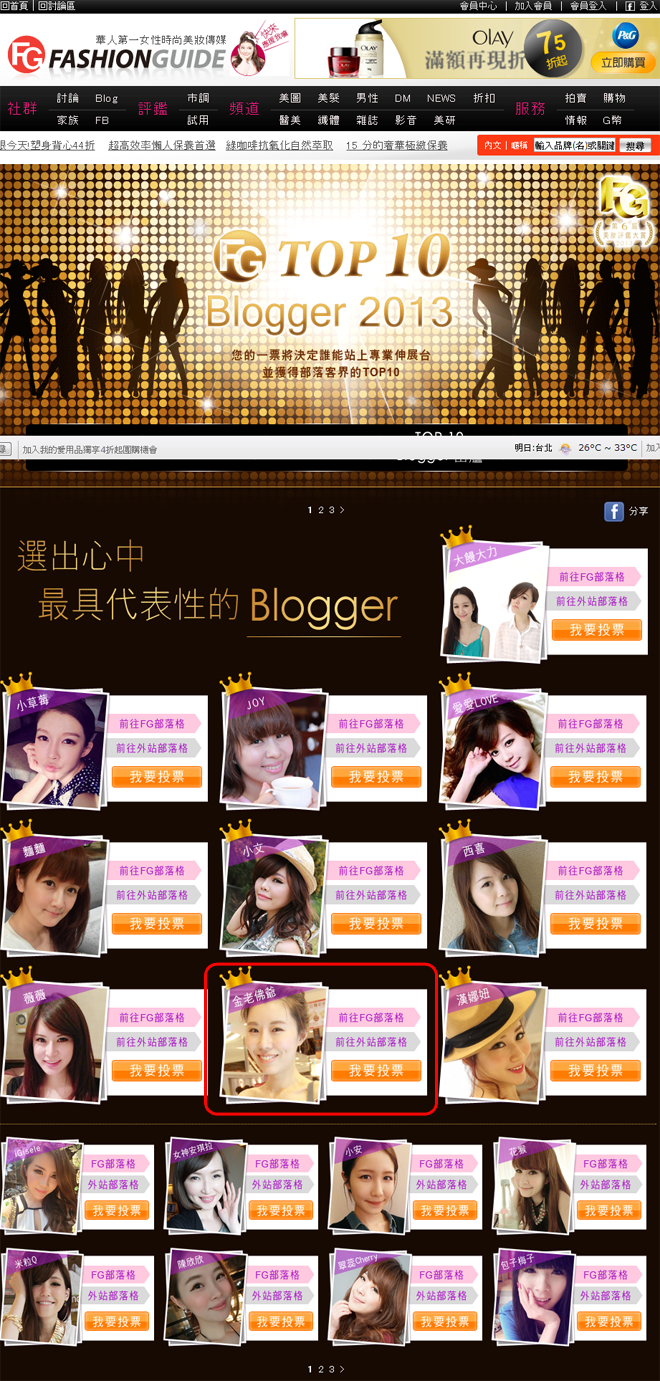The height and width of the screenshot is (1381, 660).
Task: Share the page on Facebook
Action: (627, 512)
